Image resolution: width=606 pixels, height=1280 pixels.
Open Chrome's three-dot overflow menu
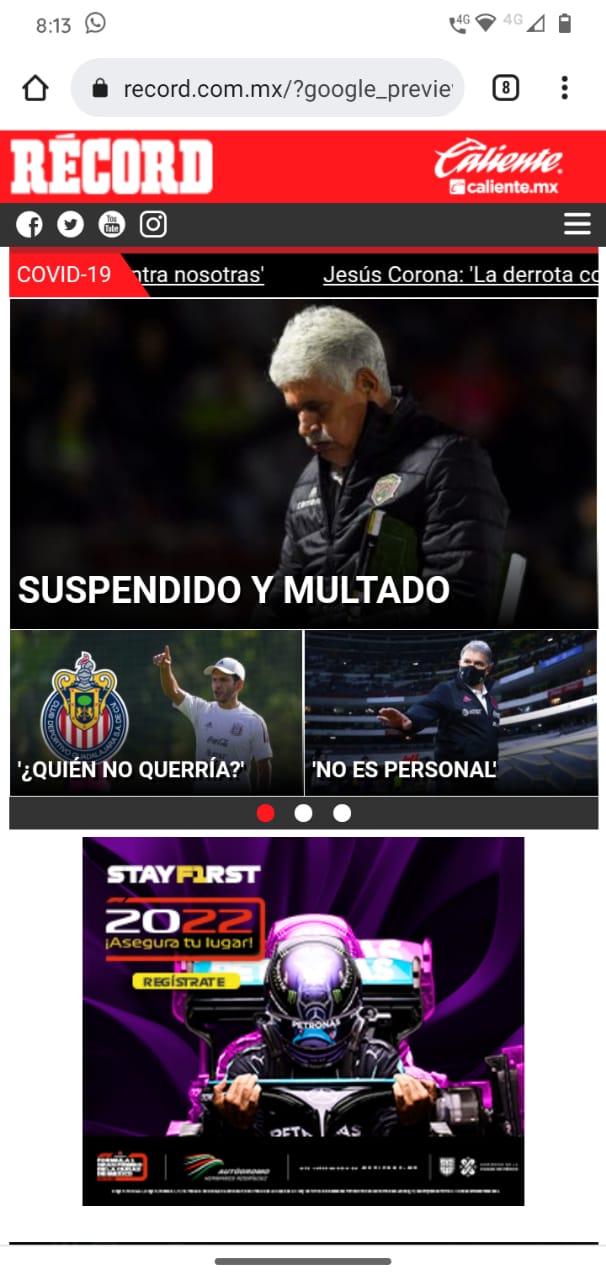565,88
